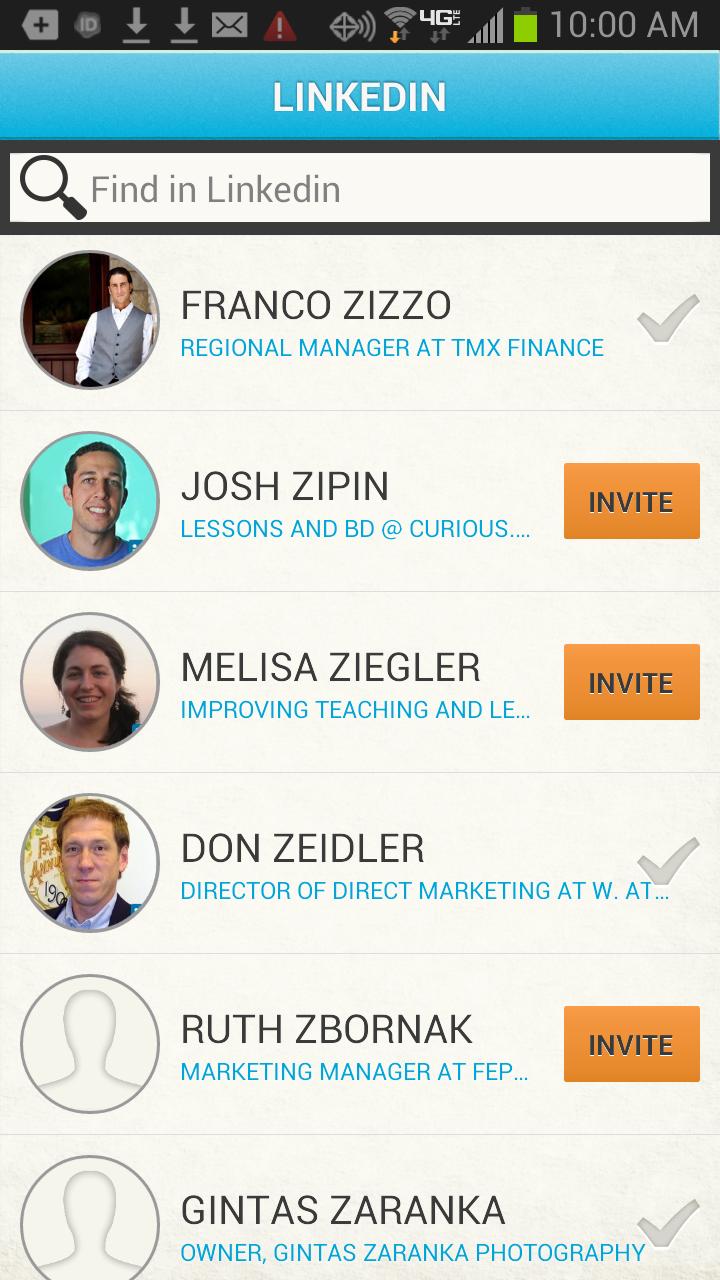Viewport: 720px width, 1280px height.
Task: Open Don Zeidler's contact row
Action: (x=360, y=865)
